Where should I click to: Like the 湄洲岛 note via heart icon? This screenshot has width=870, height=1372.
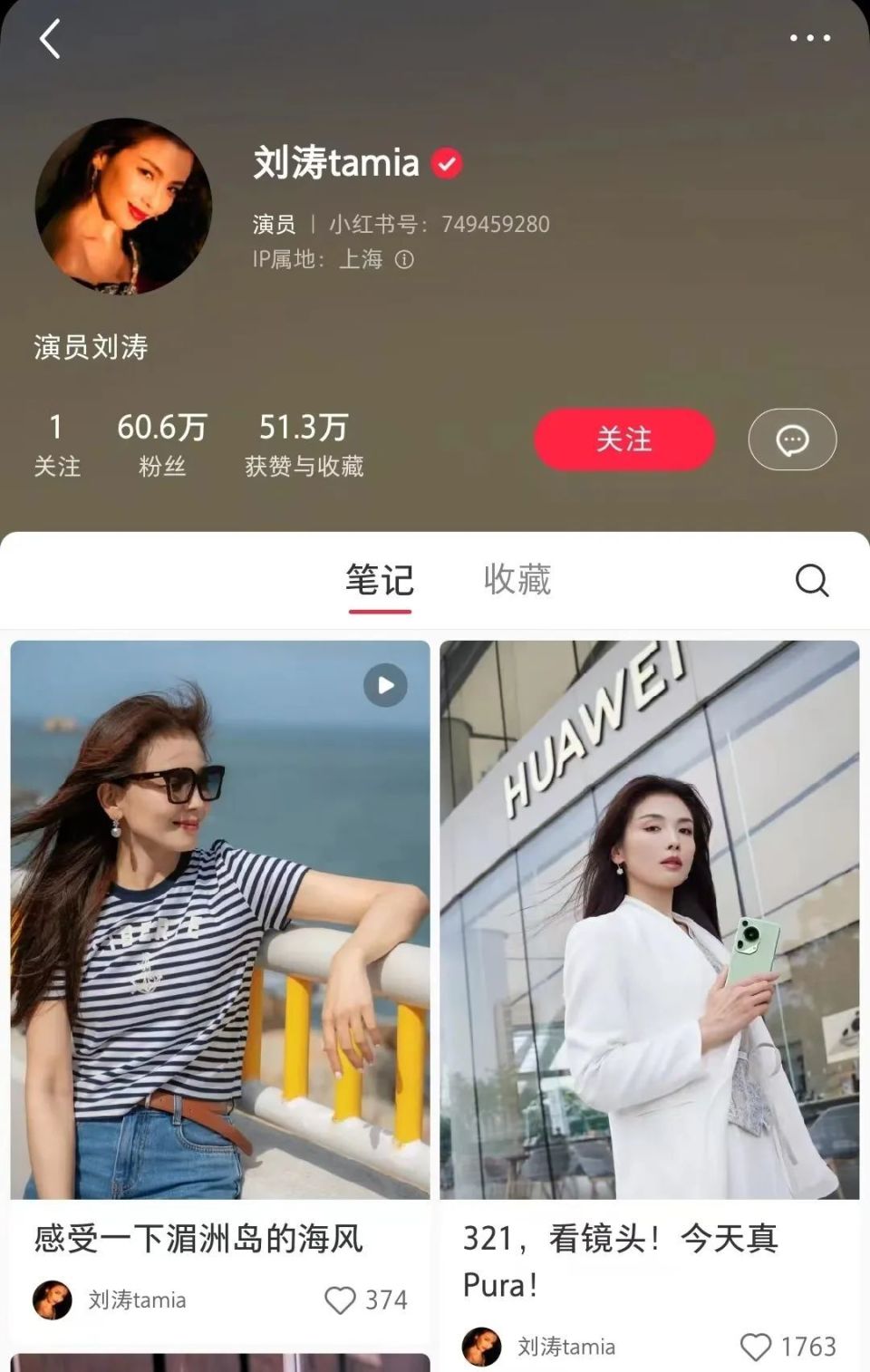pyautogui.click(x=341, y=1300)
